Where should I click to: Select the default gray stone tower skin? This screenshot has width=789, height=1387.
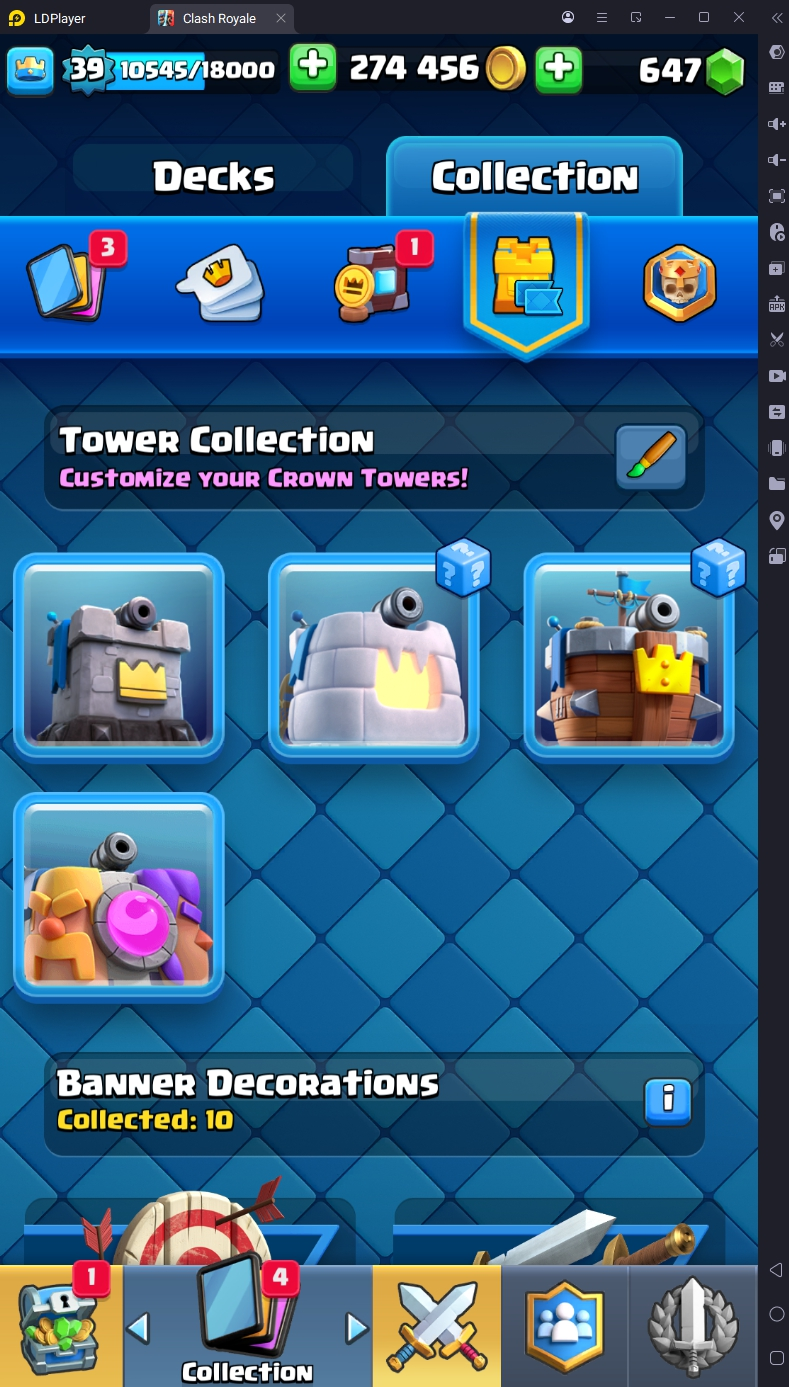click(x=119, y=656)
